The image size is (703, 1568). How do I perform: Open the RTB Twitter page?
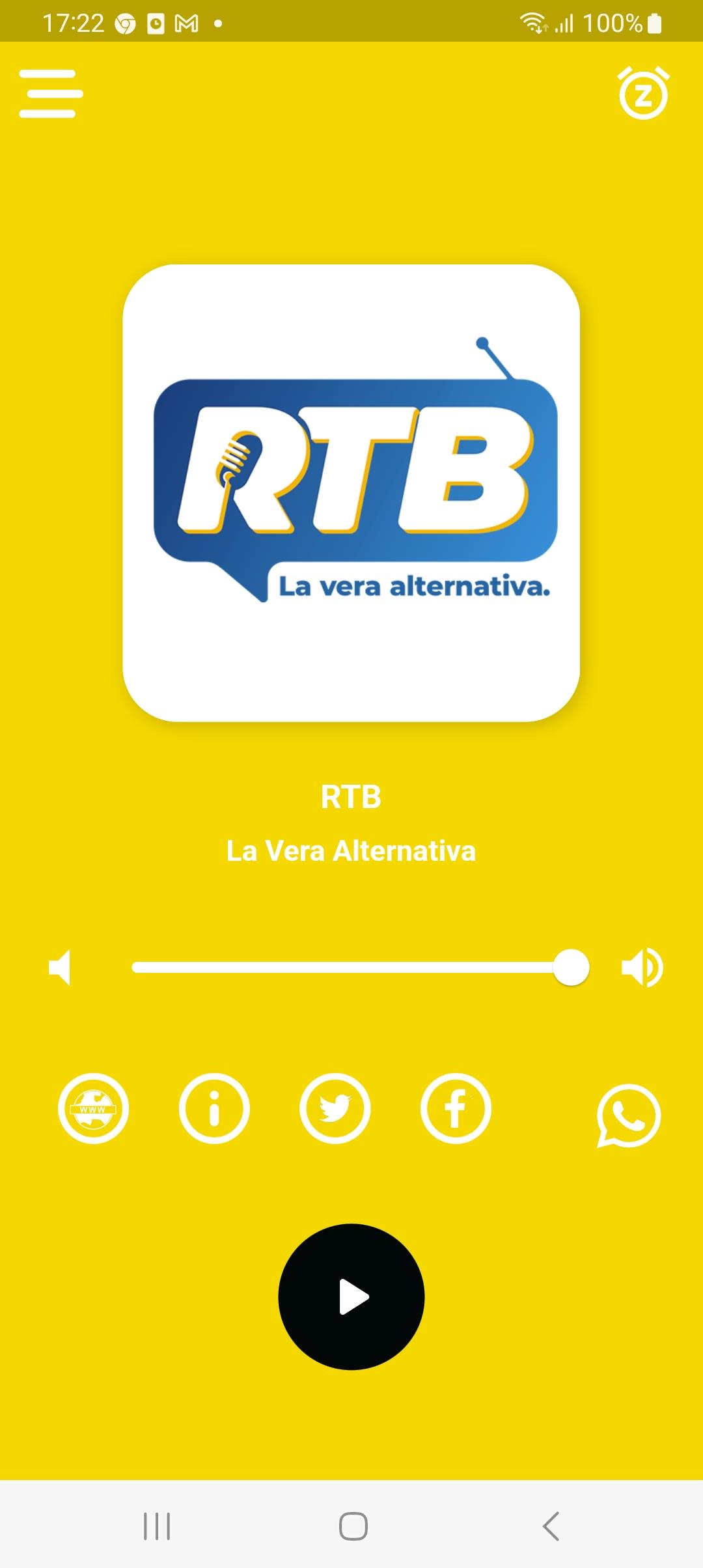335,1108
